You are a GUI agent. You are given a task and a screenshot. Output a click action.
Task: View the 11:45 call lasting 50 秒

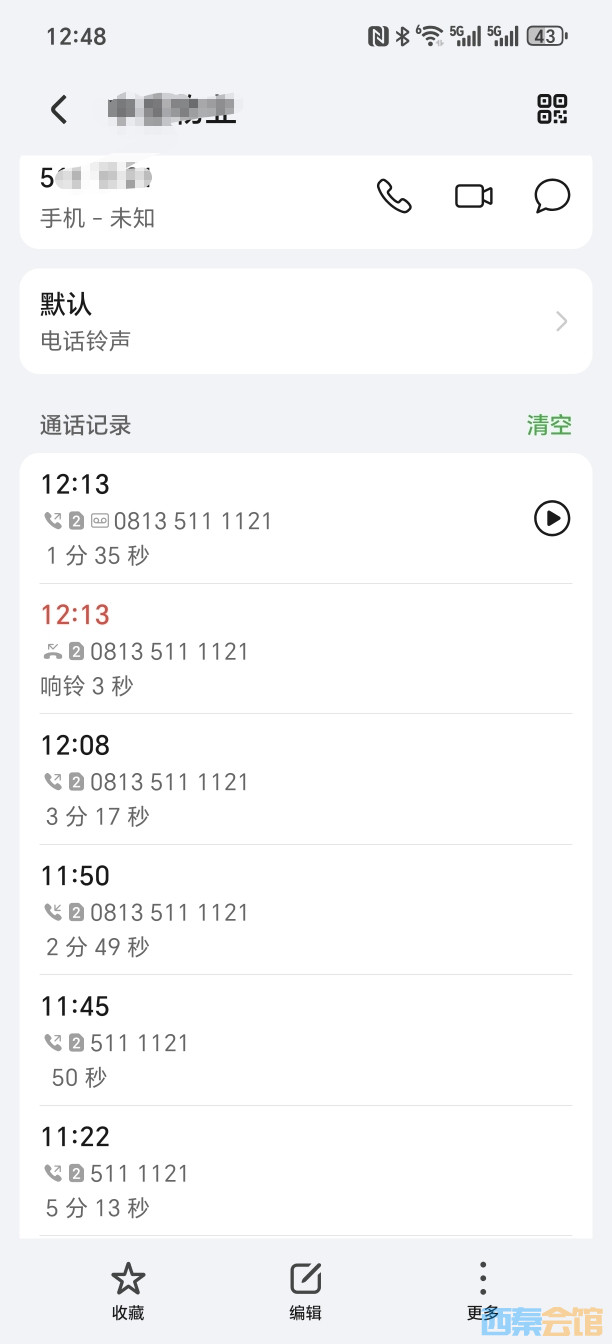(290, 1040)
